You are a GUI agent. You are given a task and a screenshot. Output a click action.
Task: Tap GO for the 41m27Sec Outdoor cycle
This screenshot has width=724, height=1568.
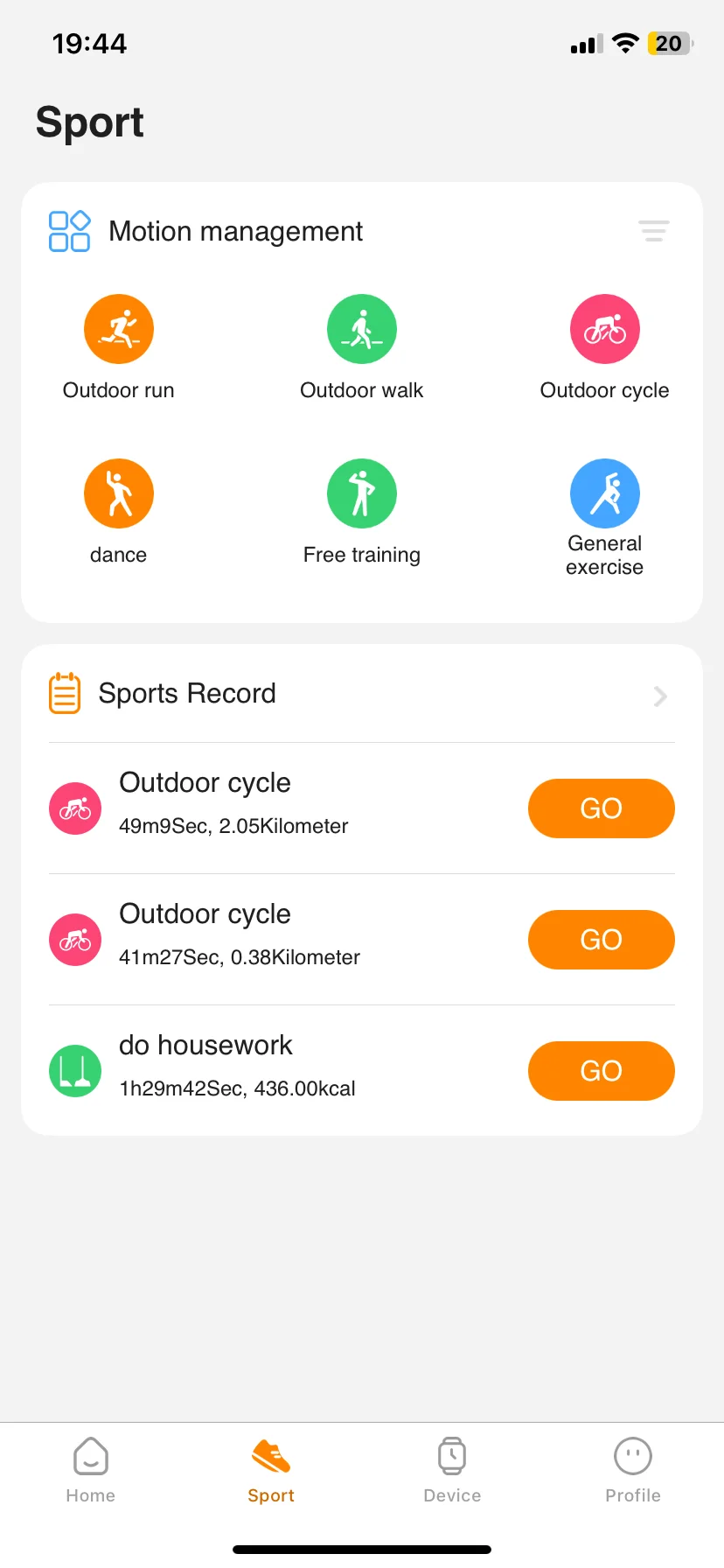coord(601,940)
